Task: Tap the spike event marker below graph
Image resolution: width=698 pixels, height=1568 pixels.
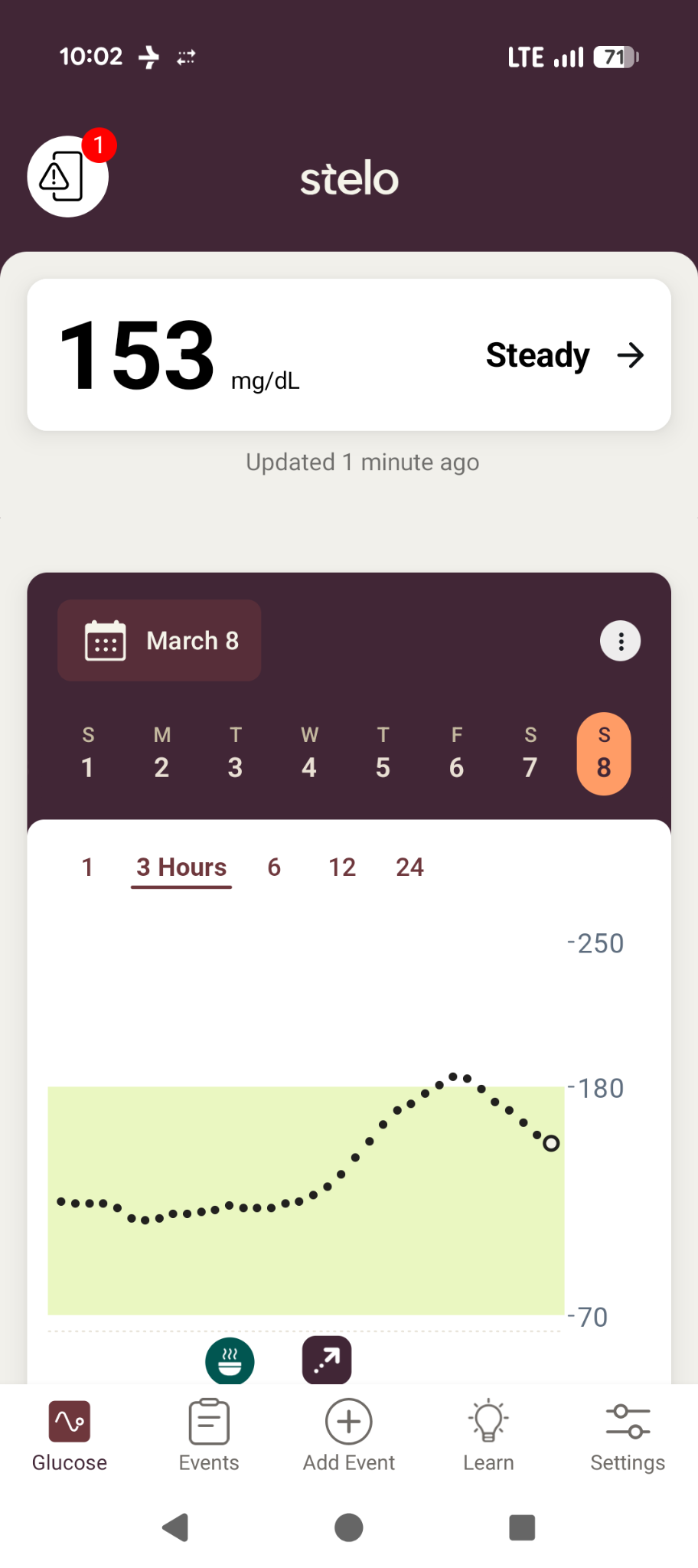Action: 327,1361
